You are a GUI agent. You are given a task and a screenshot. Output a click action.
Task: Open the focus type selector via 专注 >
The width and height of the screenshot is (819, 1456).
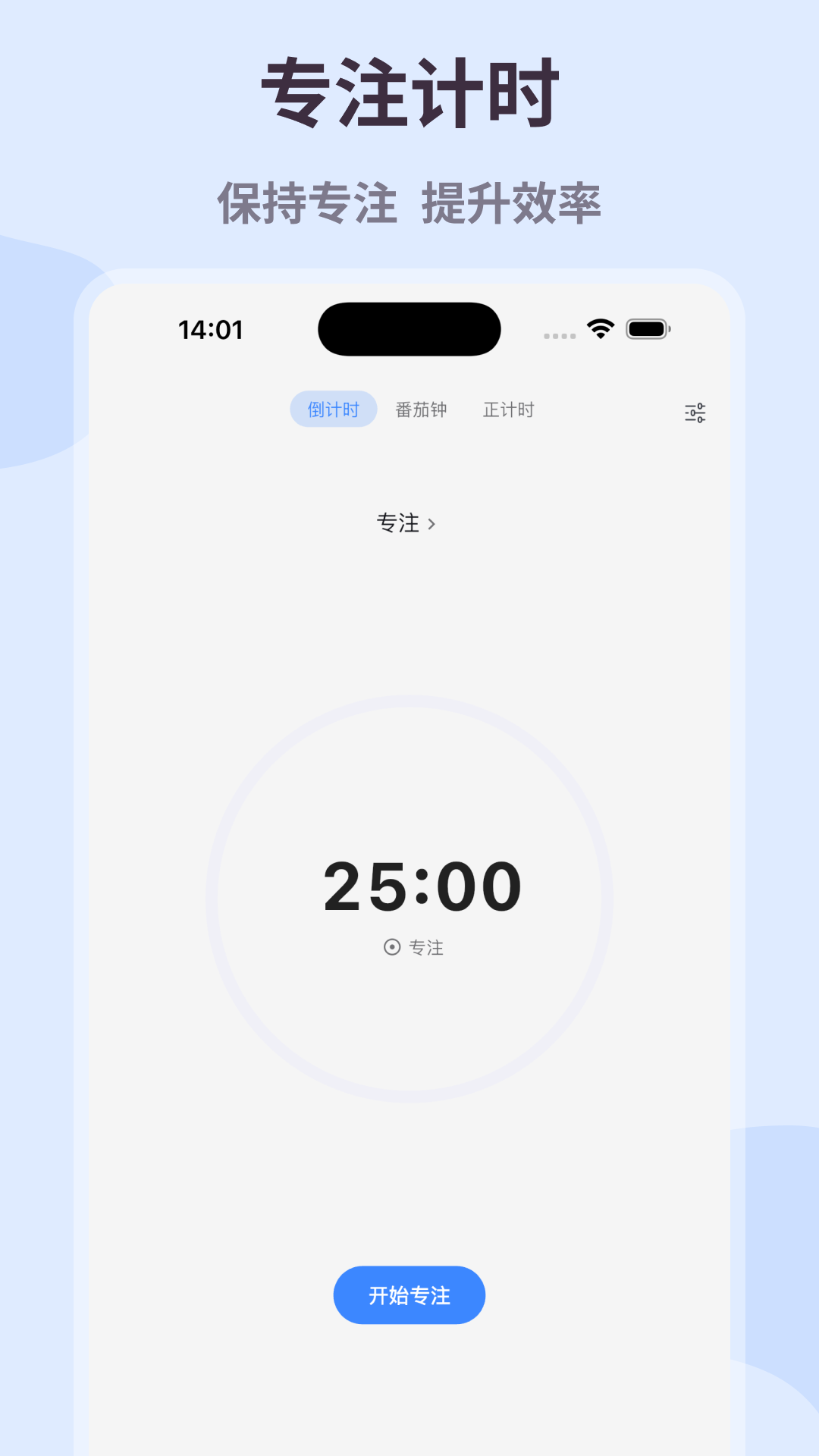pos(407,524)
